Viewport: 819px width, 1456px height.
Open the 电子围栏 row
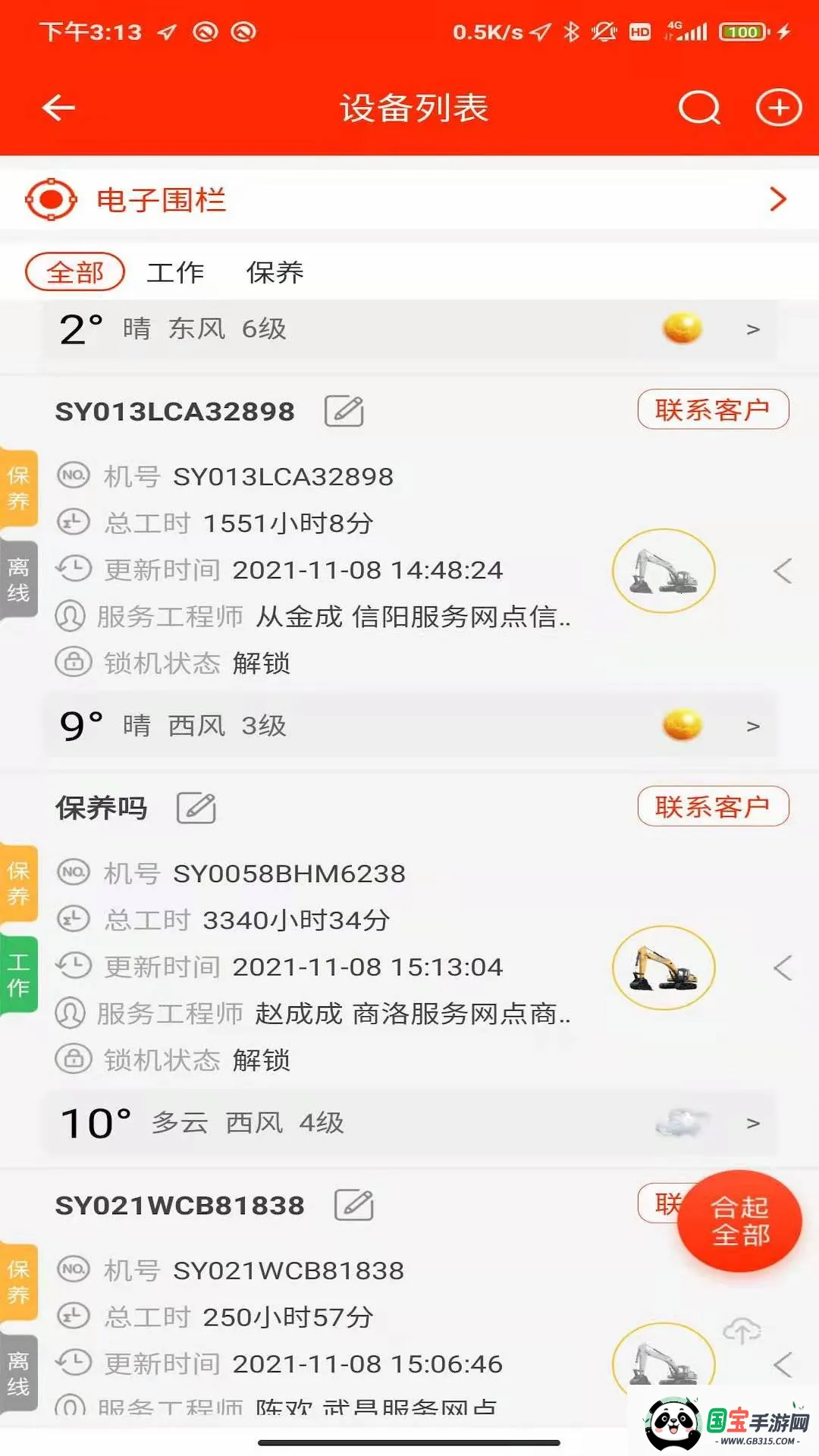[x=409, y=200]
